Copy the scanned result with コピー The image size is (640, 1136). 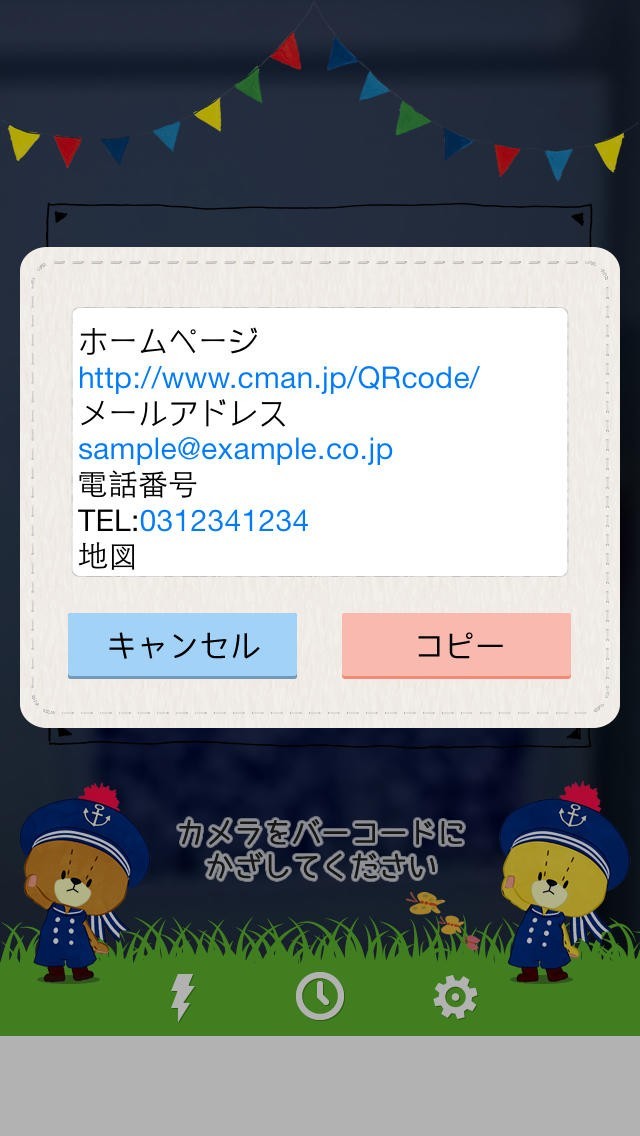click(456, 645)
